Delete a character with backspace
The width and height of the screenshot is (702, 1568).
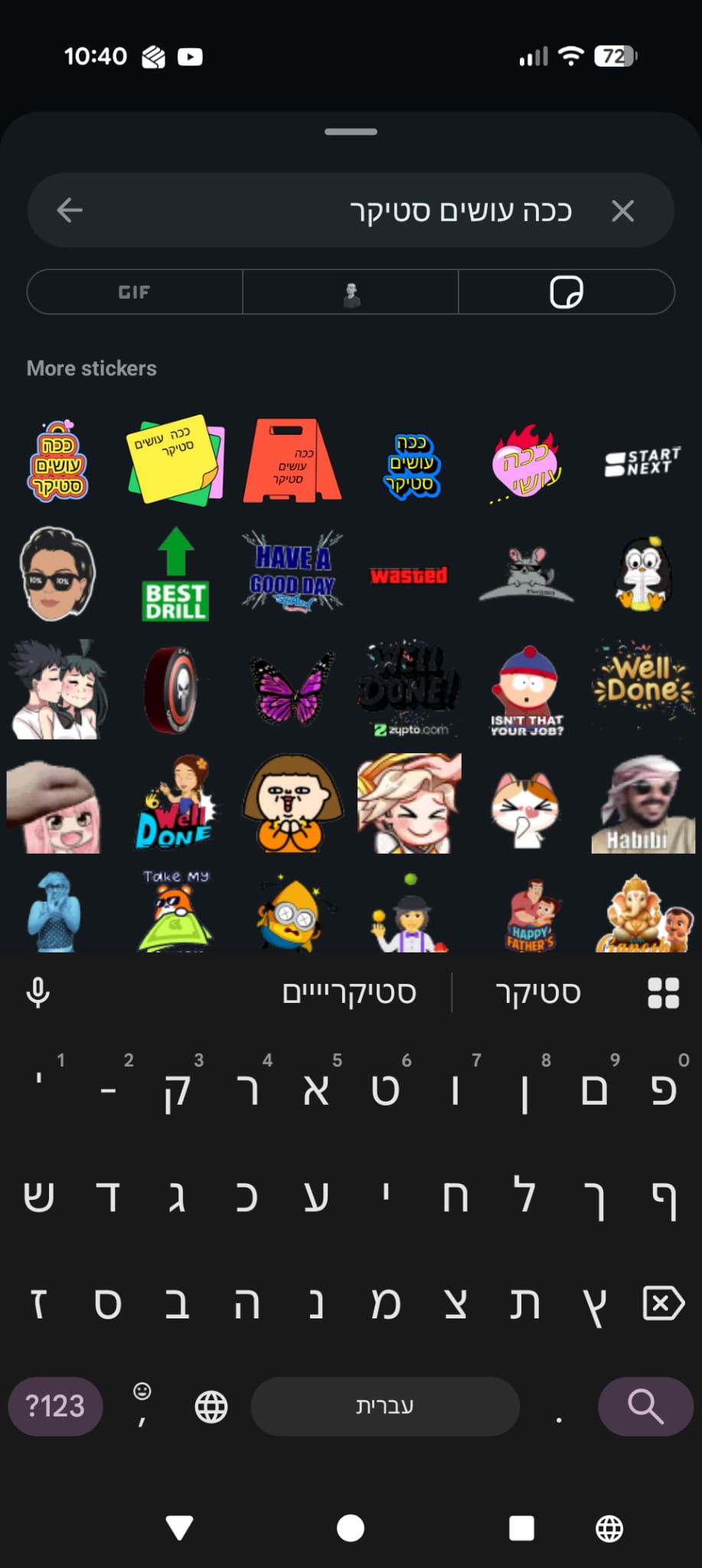coord(663,1303)
